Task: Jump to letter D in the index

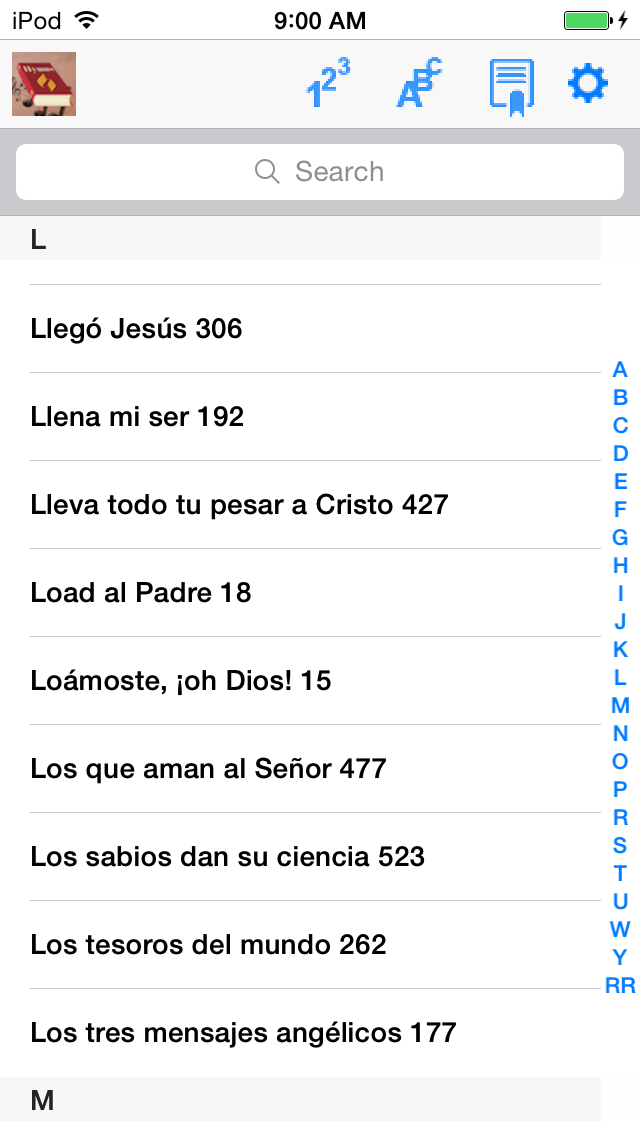Action: point(620,454)
